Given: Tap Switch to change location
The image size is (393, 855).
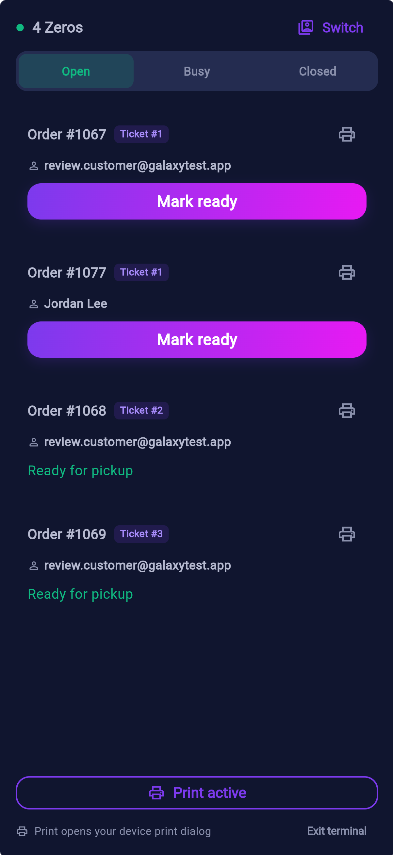Looking at the screenshot, I should pos(330,28).
